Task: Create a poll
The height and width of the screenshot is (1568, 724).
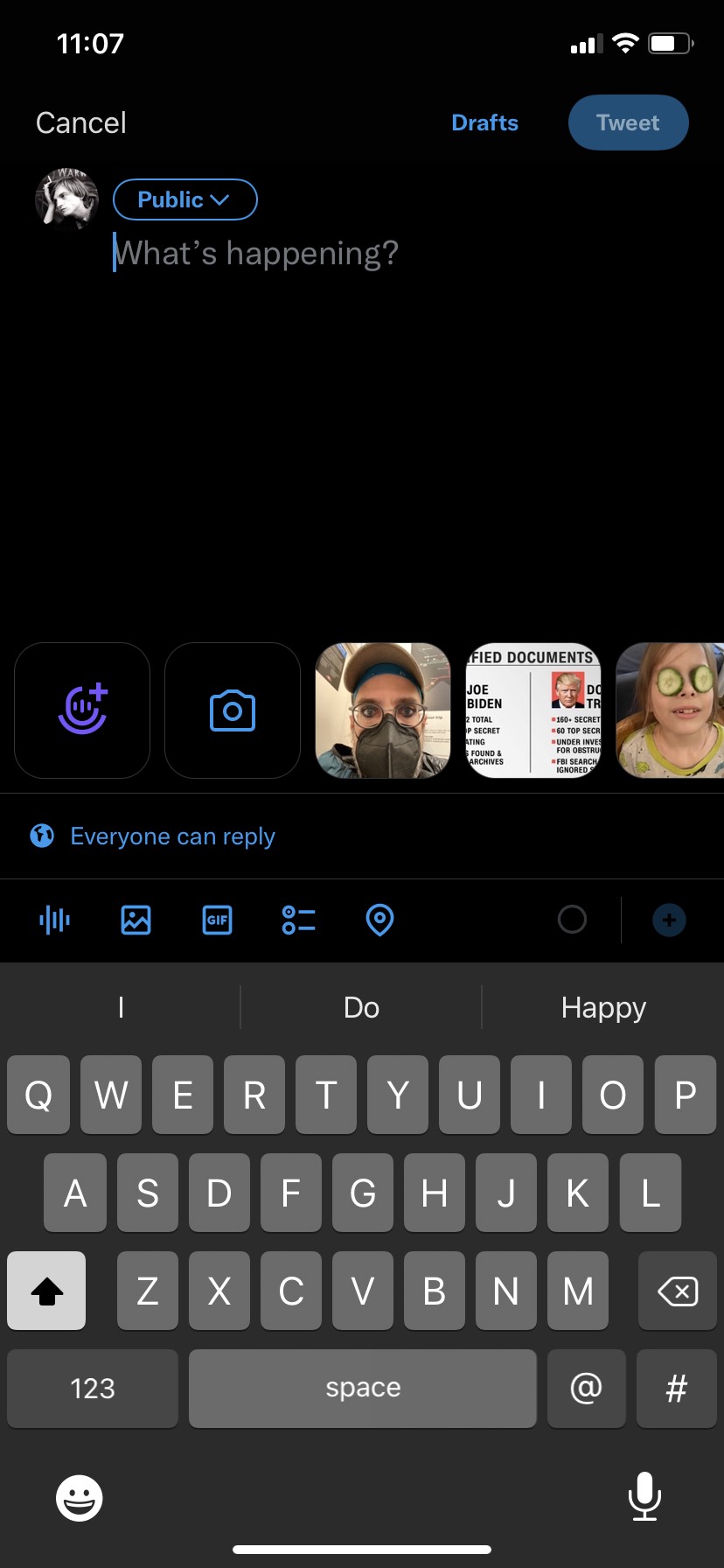Action: (x=298, y=920)
